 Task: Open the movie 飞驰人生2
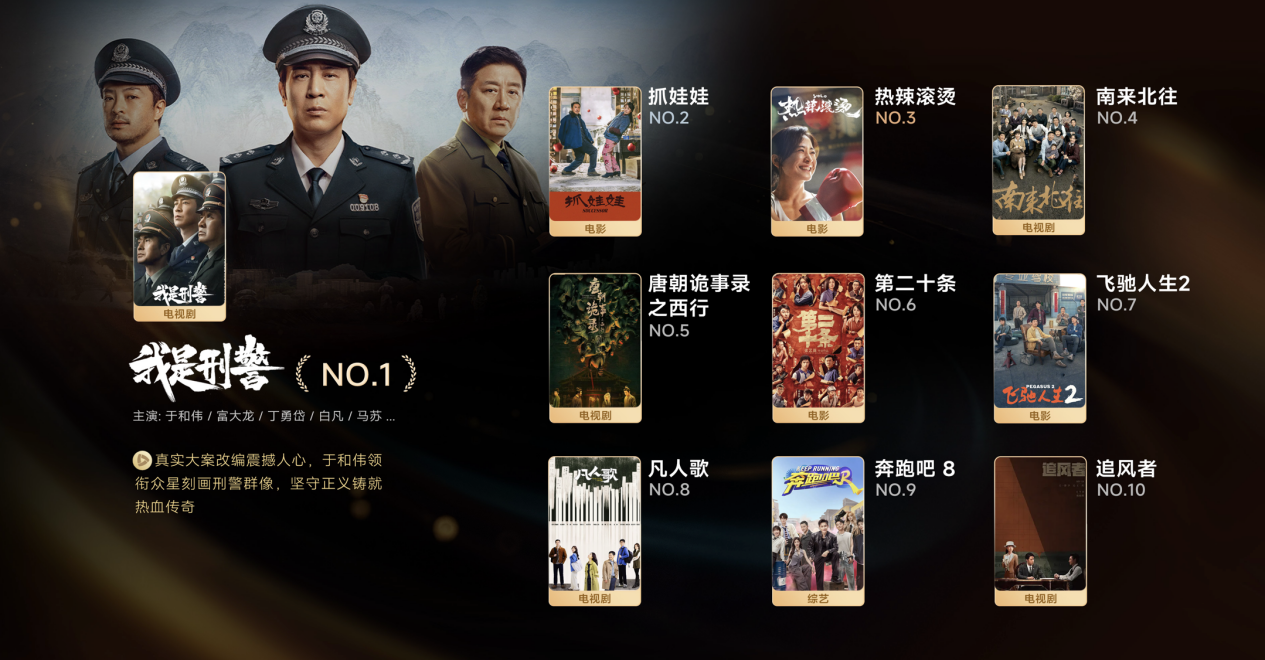tap(1039, 346)
